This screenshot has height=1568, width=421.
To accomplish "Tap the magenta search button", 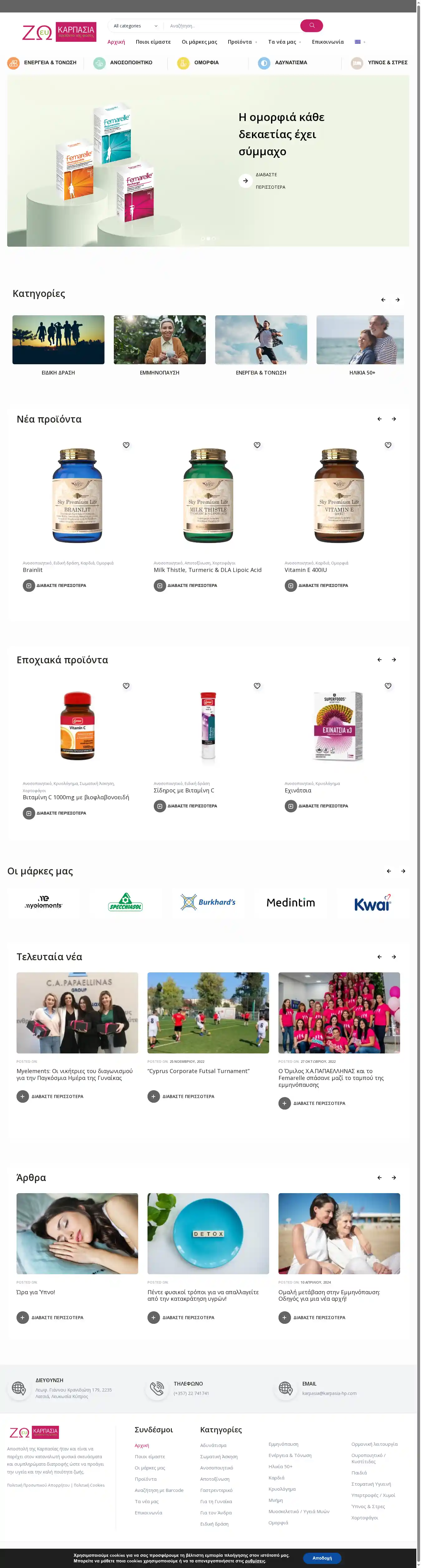I will tap(312, 26).
